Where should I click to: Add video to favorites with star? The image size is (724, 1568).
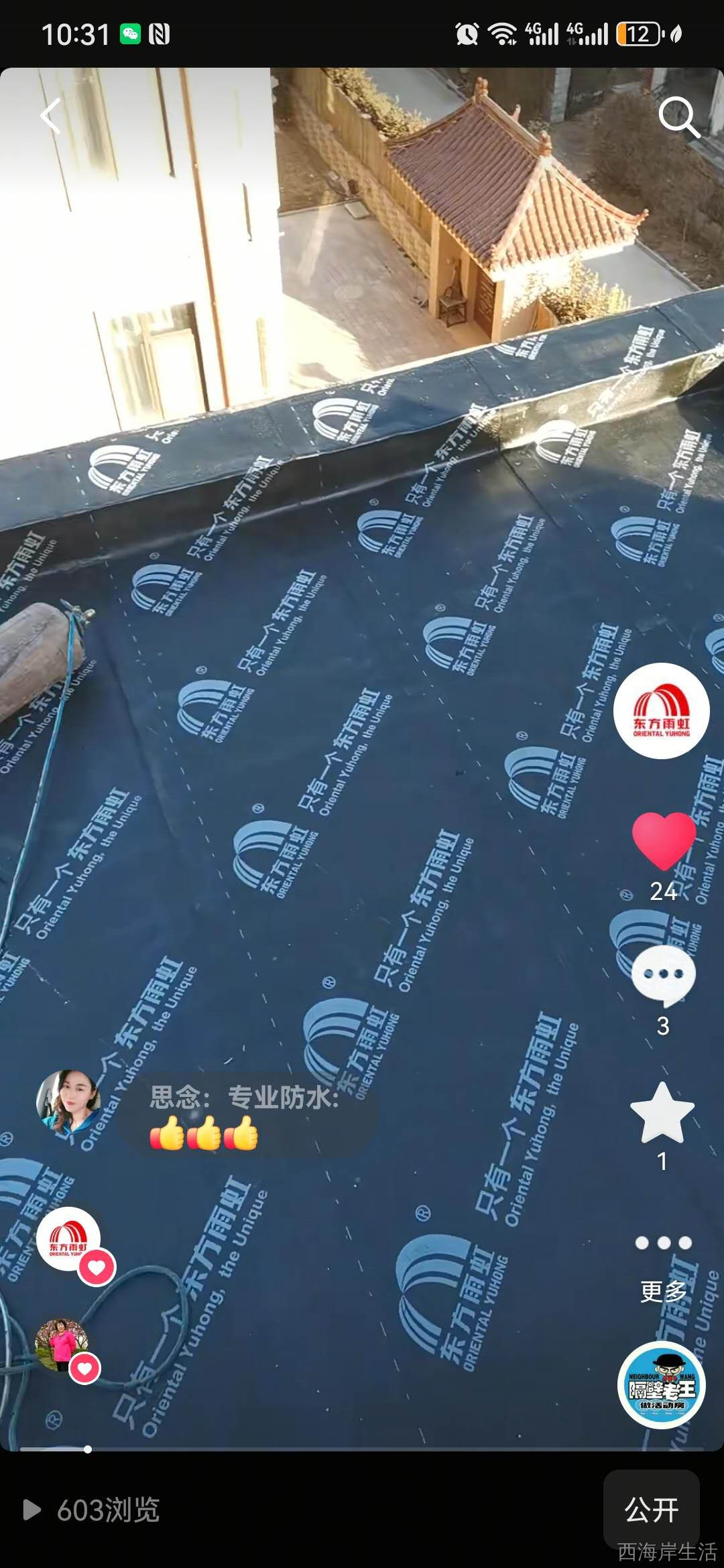pyautogui.click(x=662, y=1114)
